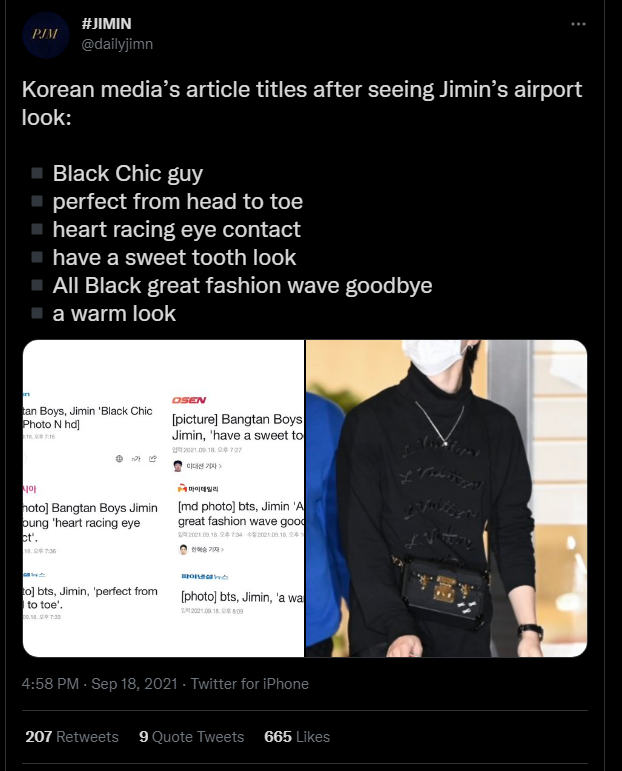The height and width of the screenshot is (771, 622).
Task: Open the article titles screenshot image
Action: [x=163, y=498]
